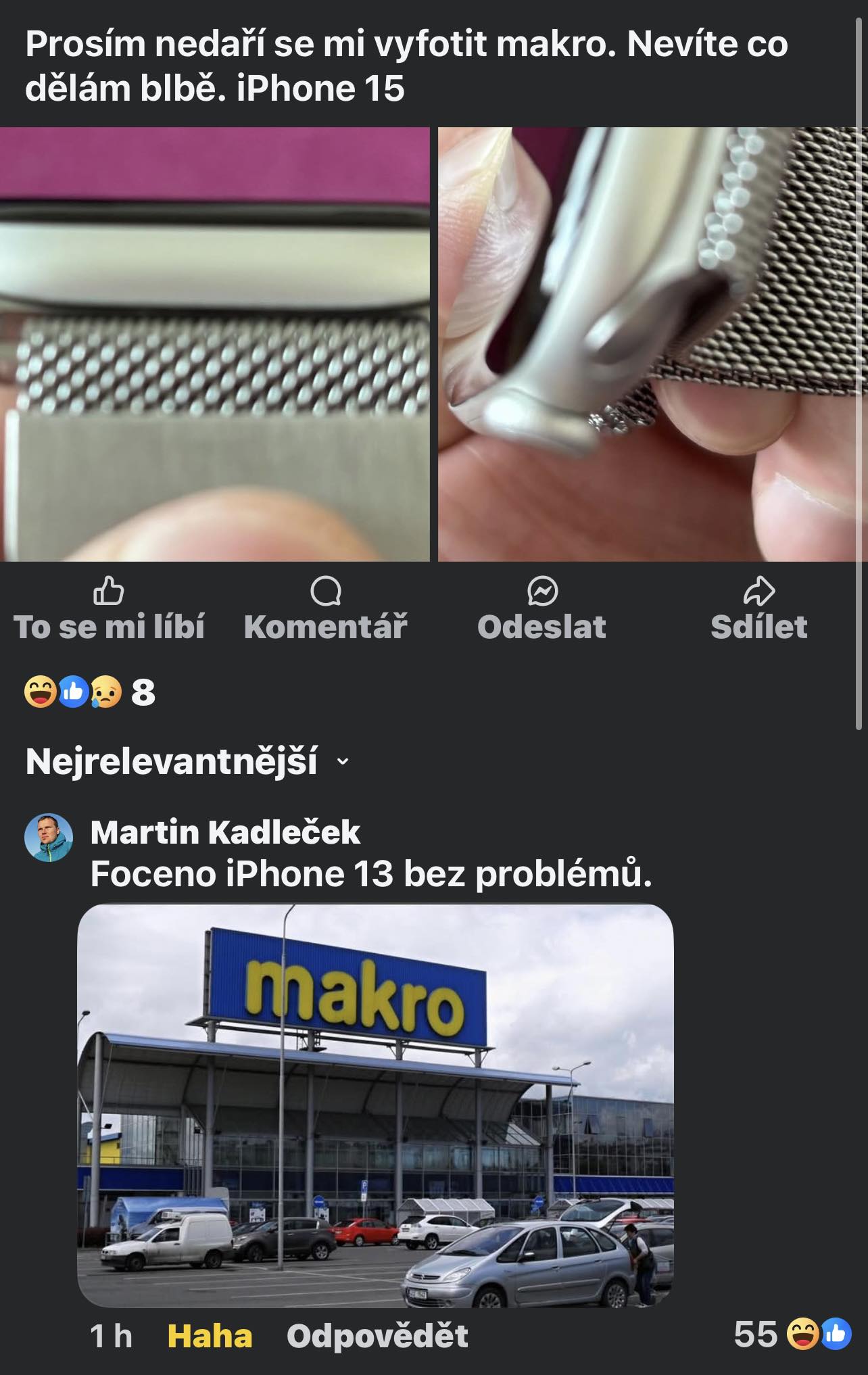
Task: Open Martin Kadleček's profile name
Action: [225, 832]
